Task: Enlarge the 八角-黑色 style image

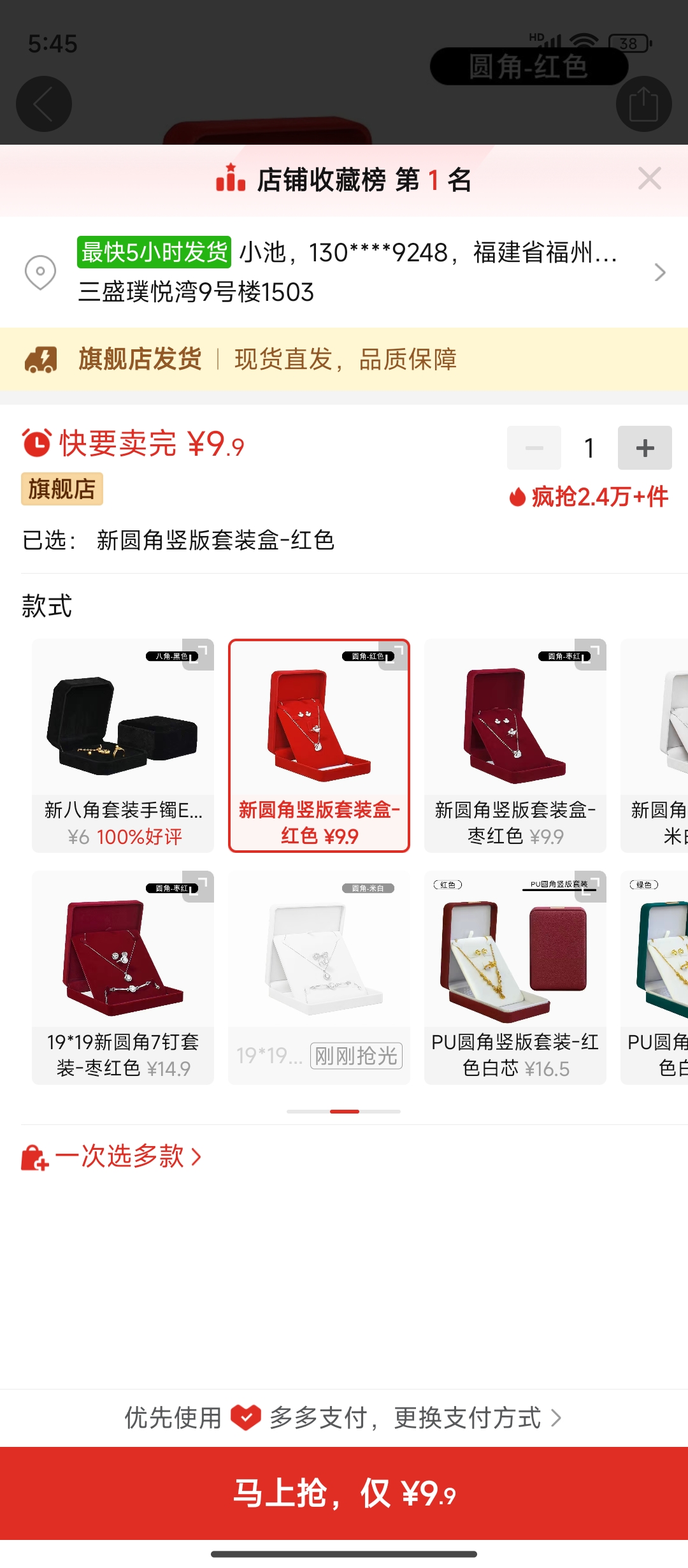Action: (199, 654)
